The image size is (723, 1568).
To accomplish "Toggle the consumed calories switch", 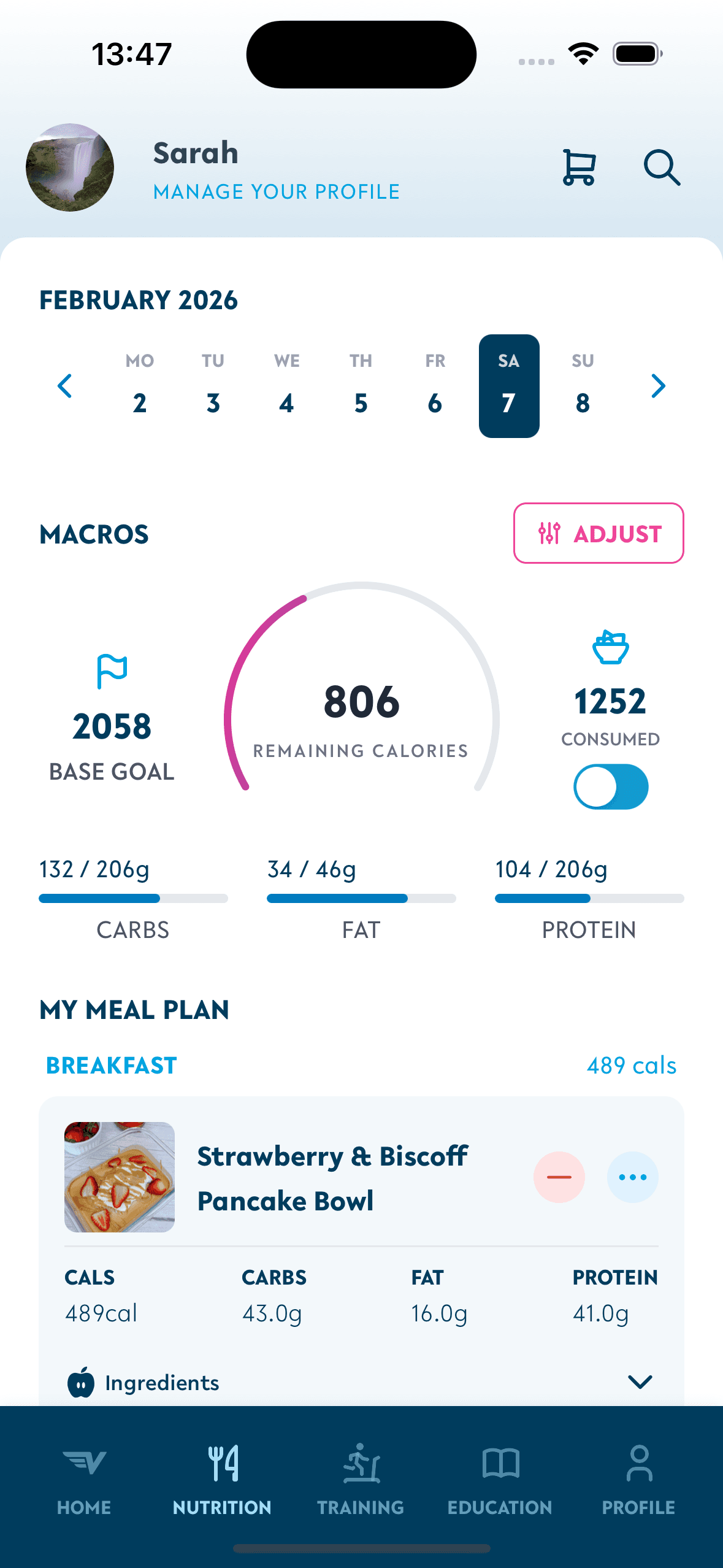I will (611, 787).
